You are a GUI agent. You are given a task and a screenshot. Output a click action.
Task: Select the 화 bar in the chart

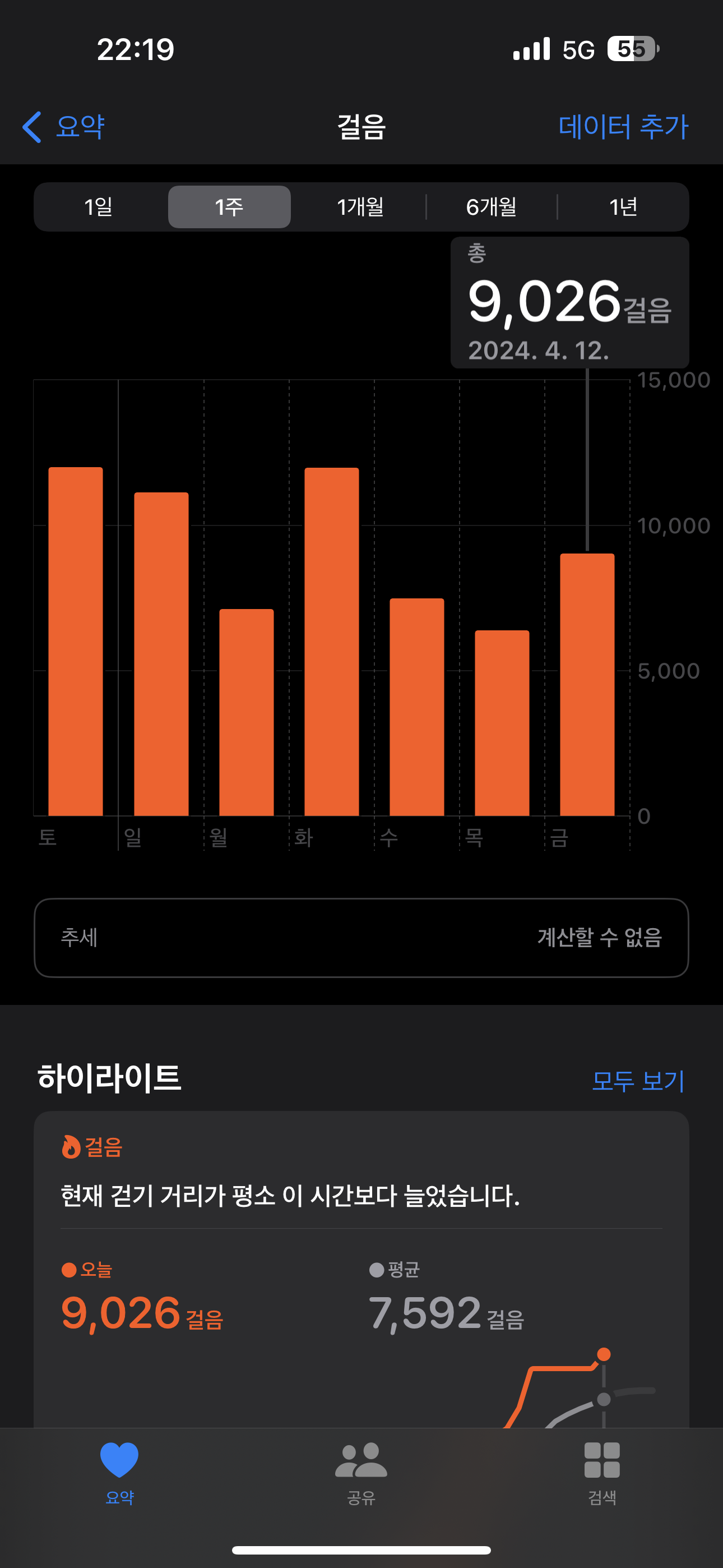tap(332, 641)
